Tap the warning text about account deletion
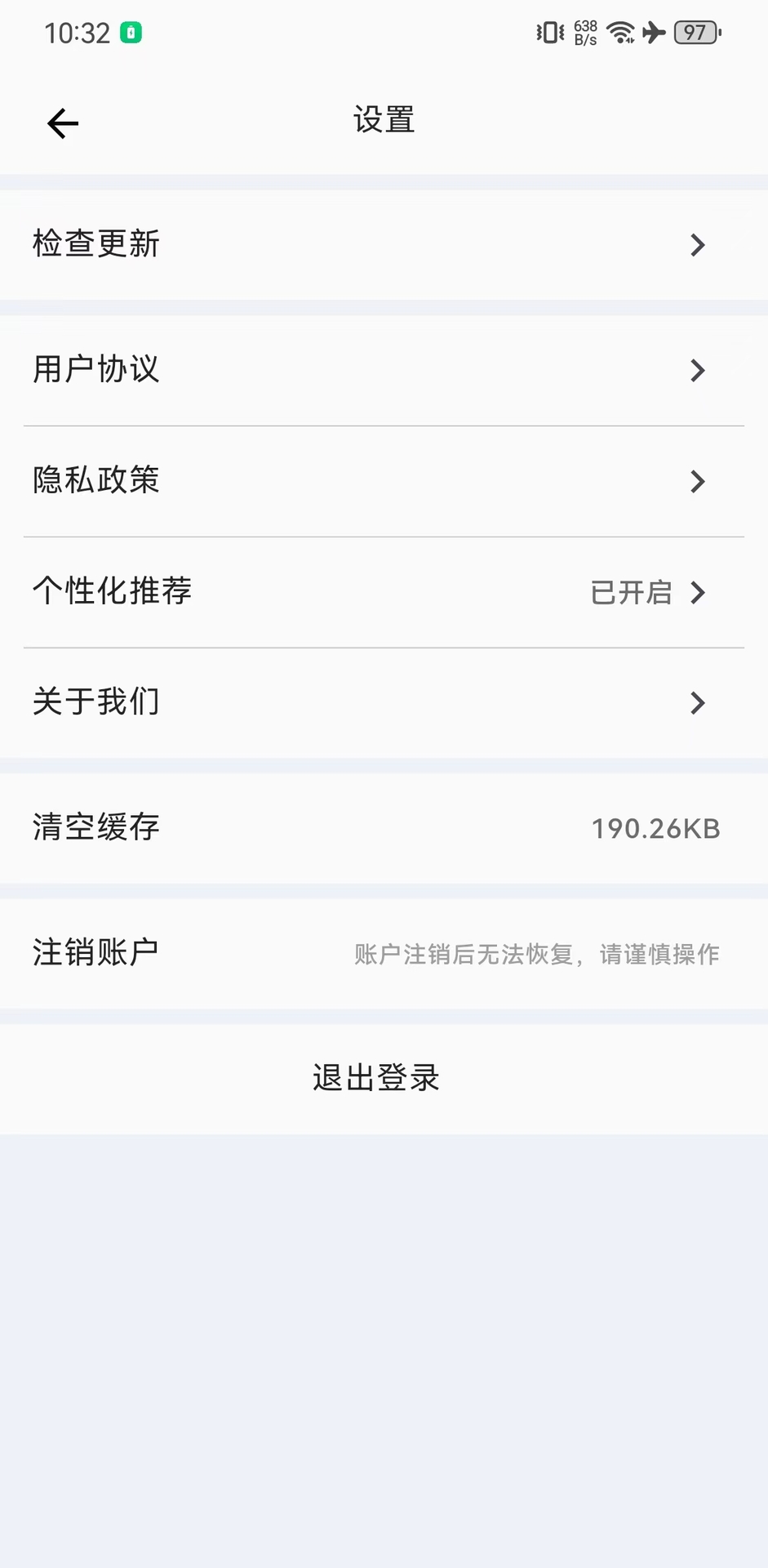 tap(536, 954)
